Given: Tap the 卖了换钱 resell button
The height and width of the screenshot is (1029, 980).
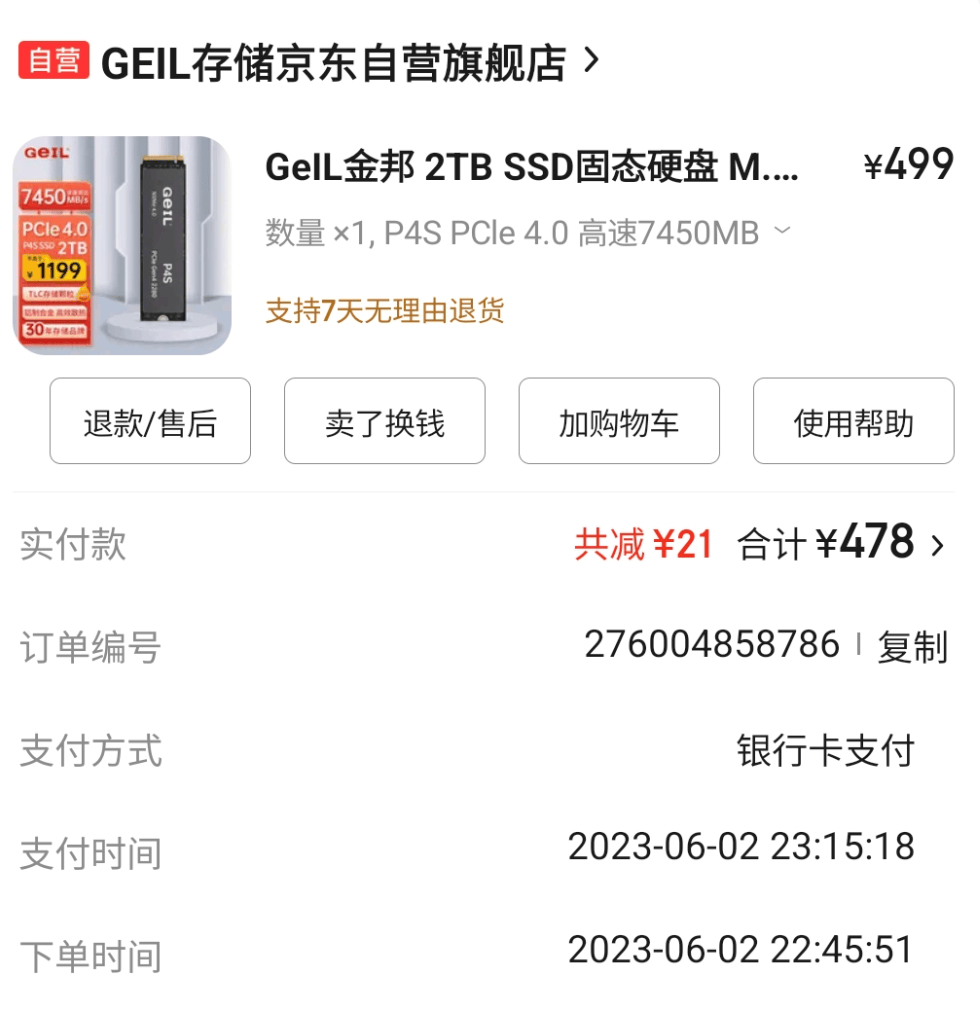Looking at the screenshot, I should point(385,421).
